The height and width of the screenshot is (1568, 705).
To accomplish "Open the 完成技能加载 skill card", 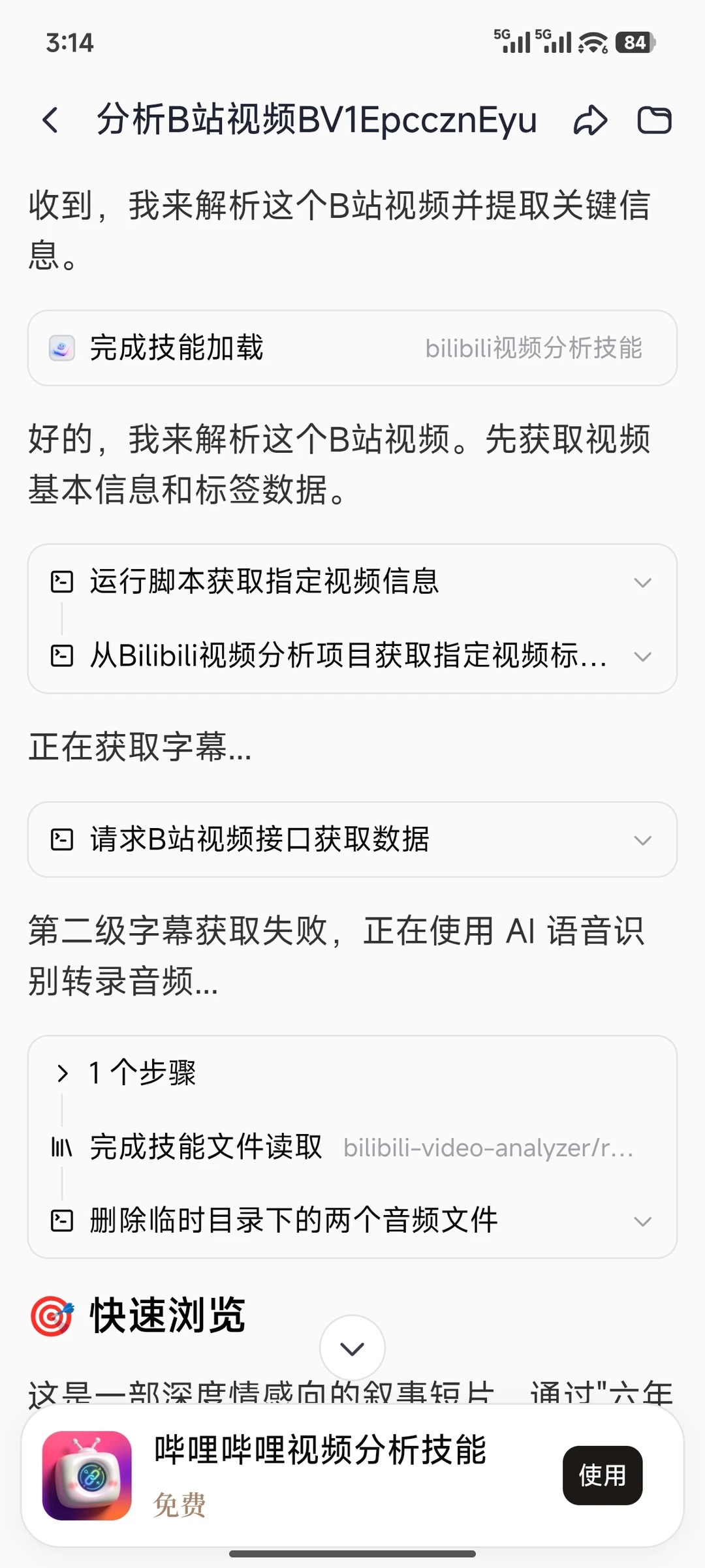I will (x=352, y=348).
